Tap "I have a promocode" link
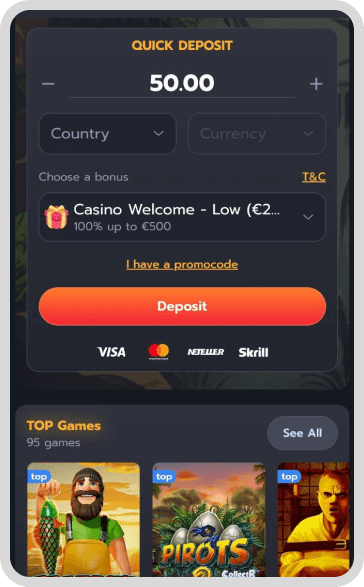This screenshot has height=587, width=364. click(182, 265)
